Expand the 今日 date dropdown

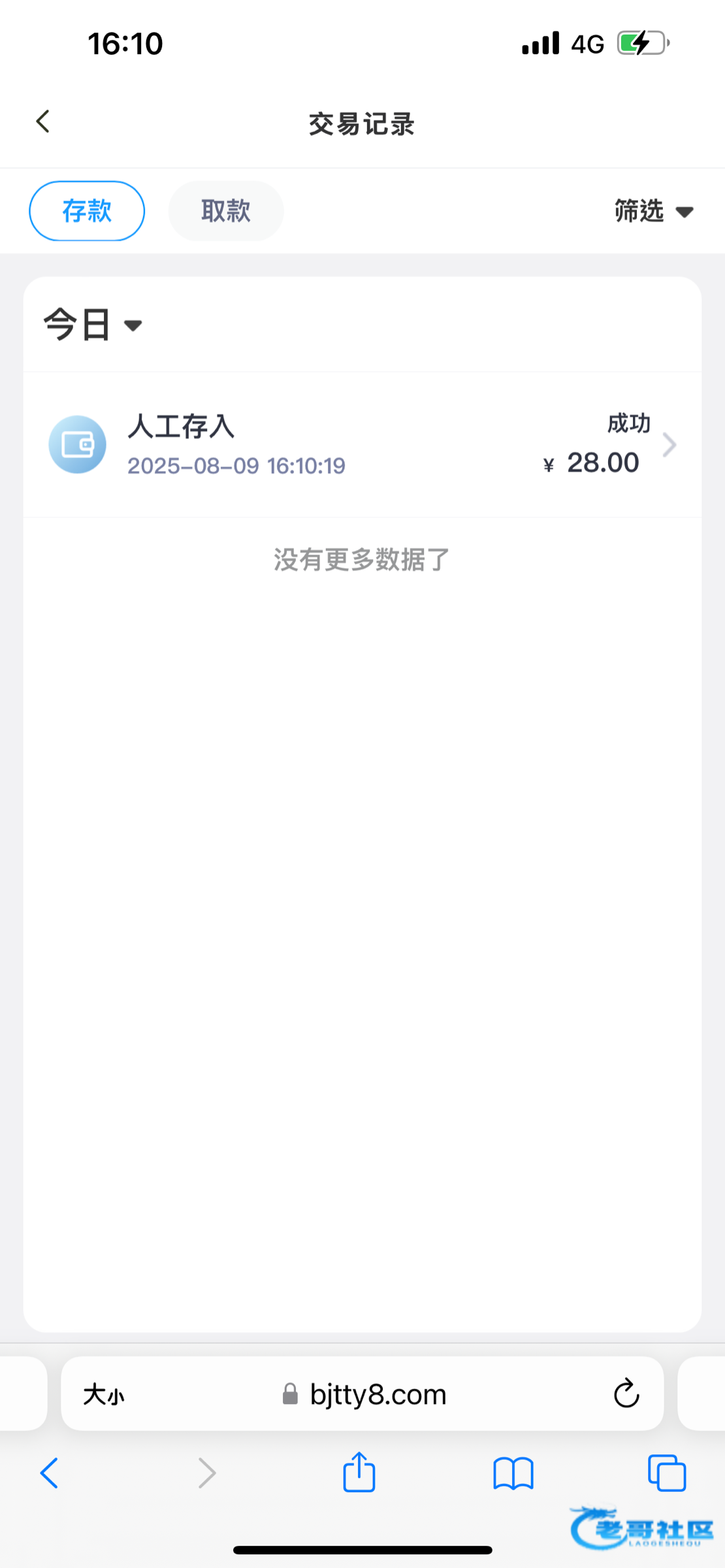click(93, 325)
